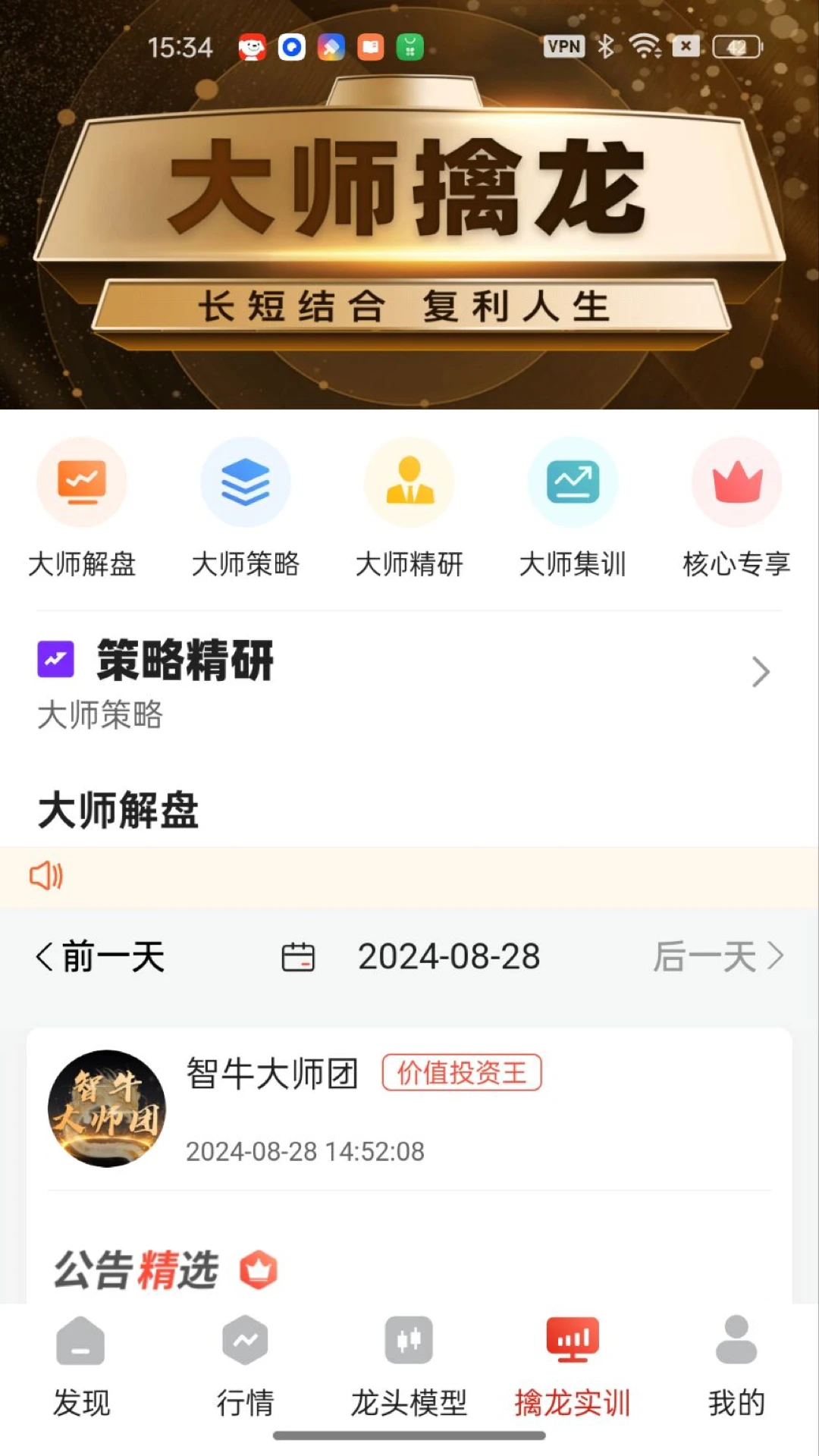Open 核心专享 using the crown icon
The height and width of the screenshot is (1456, 819).
click(736, 482)
